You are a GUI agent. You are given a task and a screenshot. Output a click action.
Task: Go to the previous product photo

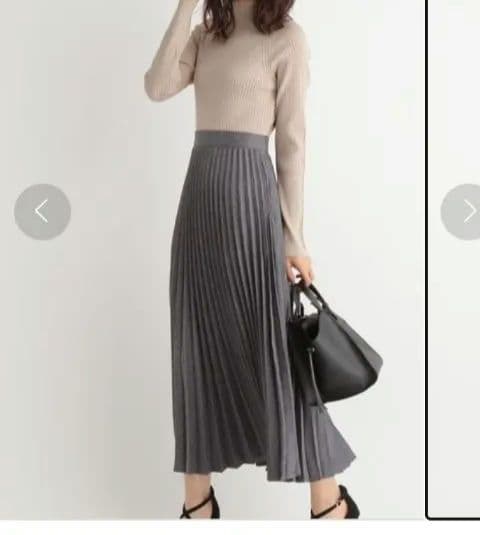coord(42,212)
